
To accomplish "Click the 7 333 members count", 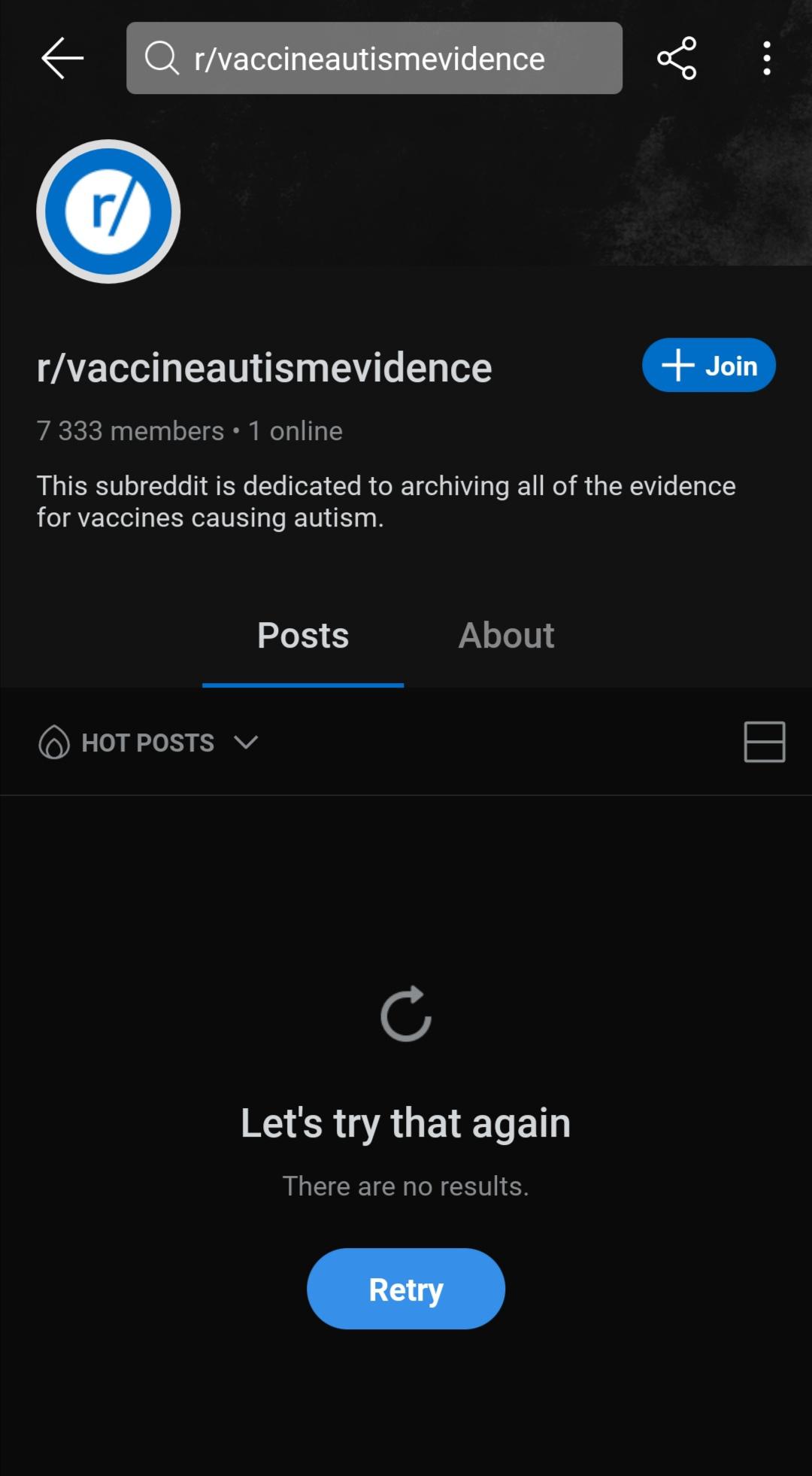I will click(129, 430).
